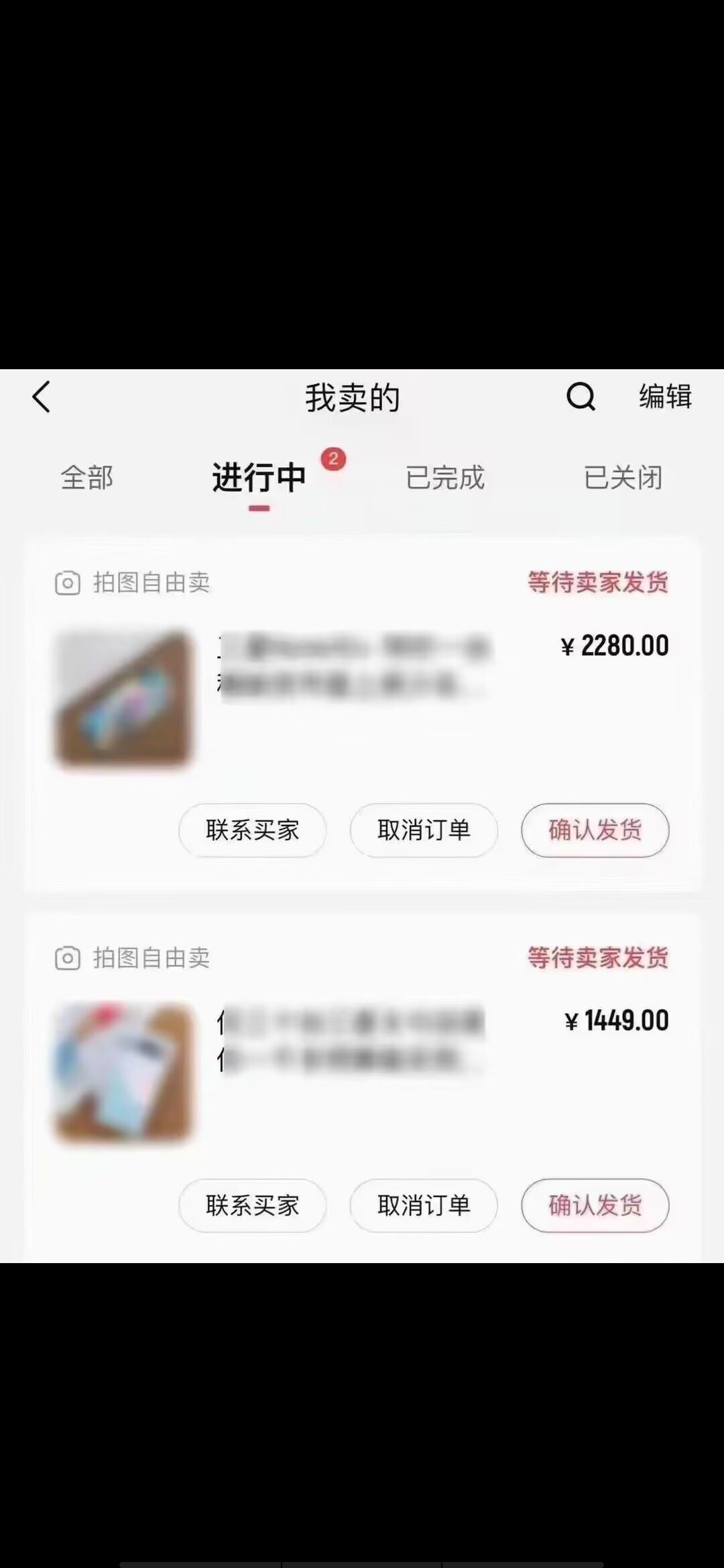Open the search magnifier icon

point(581,397)
